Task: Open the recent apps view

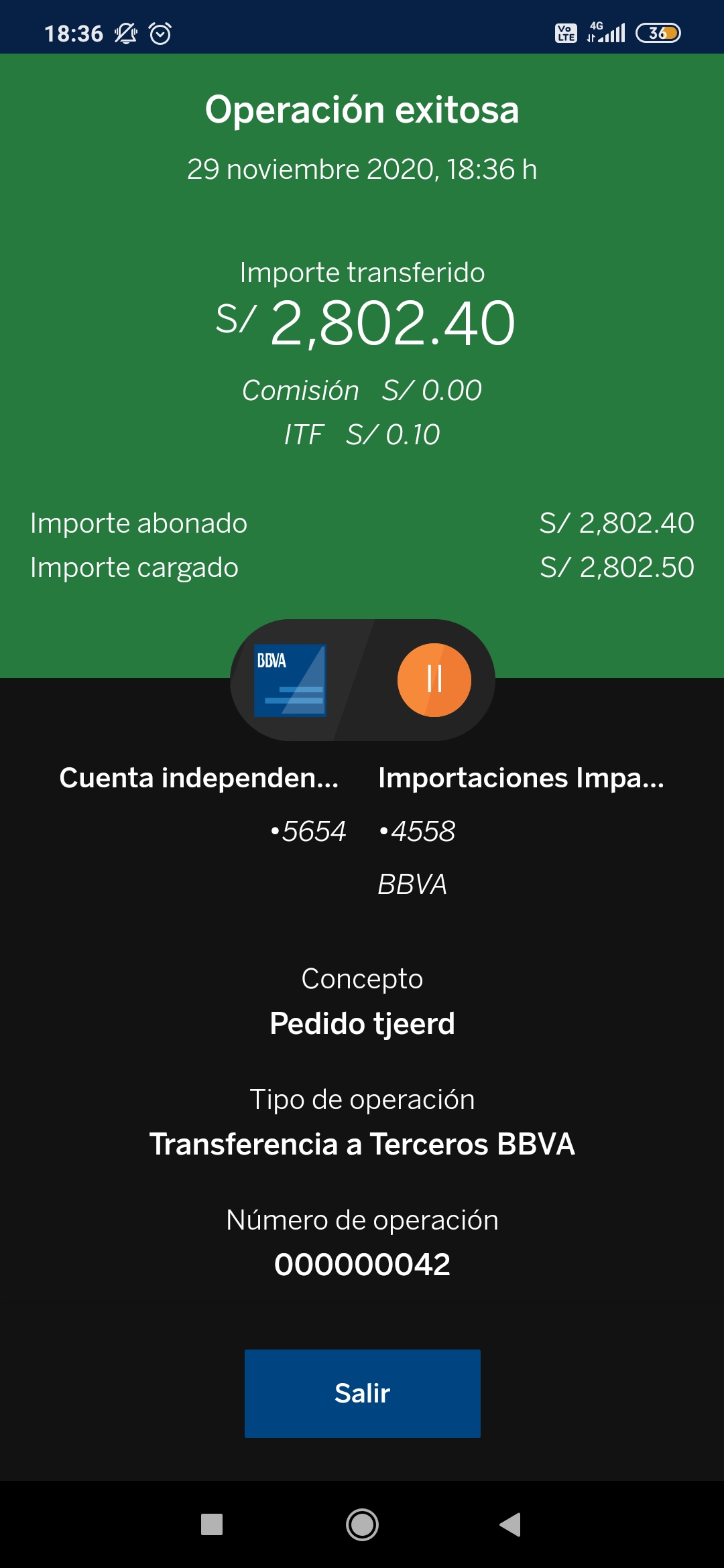Action: (212, 1524)
